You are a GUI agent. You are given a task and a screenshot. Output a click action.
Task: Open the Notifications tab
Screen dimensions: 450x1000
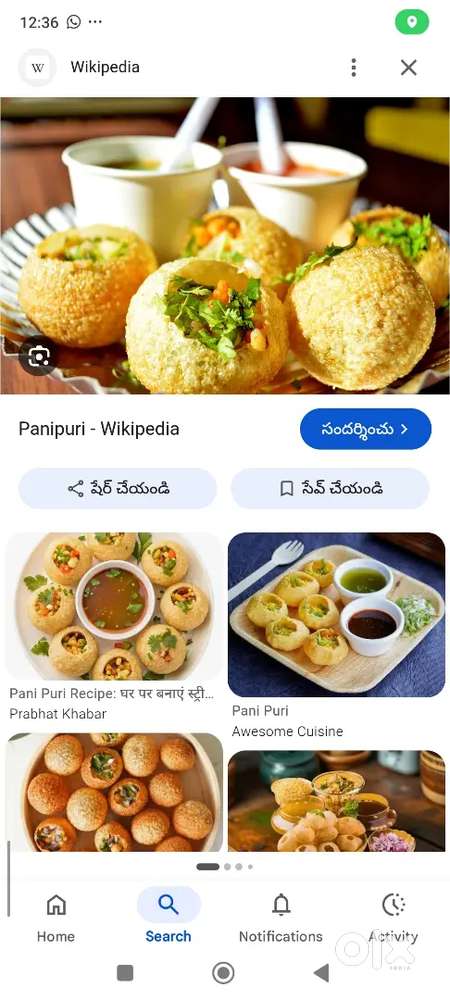click(280, 918)
